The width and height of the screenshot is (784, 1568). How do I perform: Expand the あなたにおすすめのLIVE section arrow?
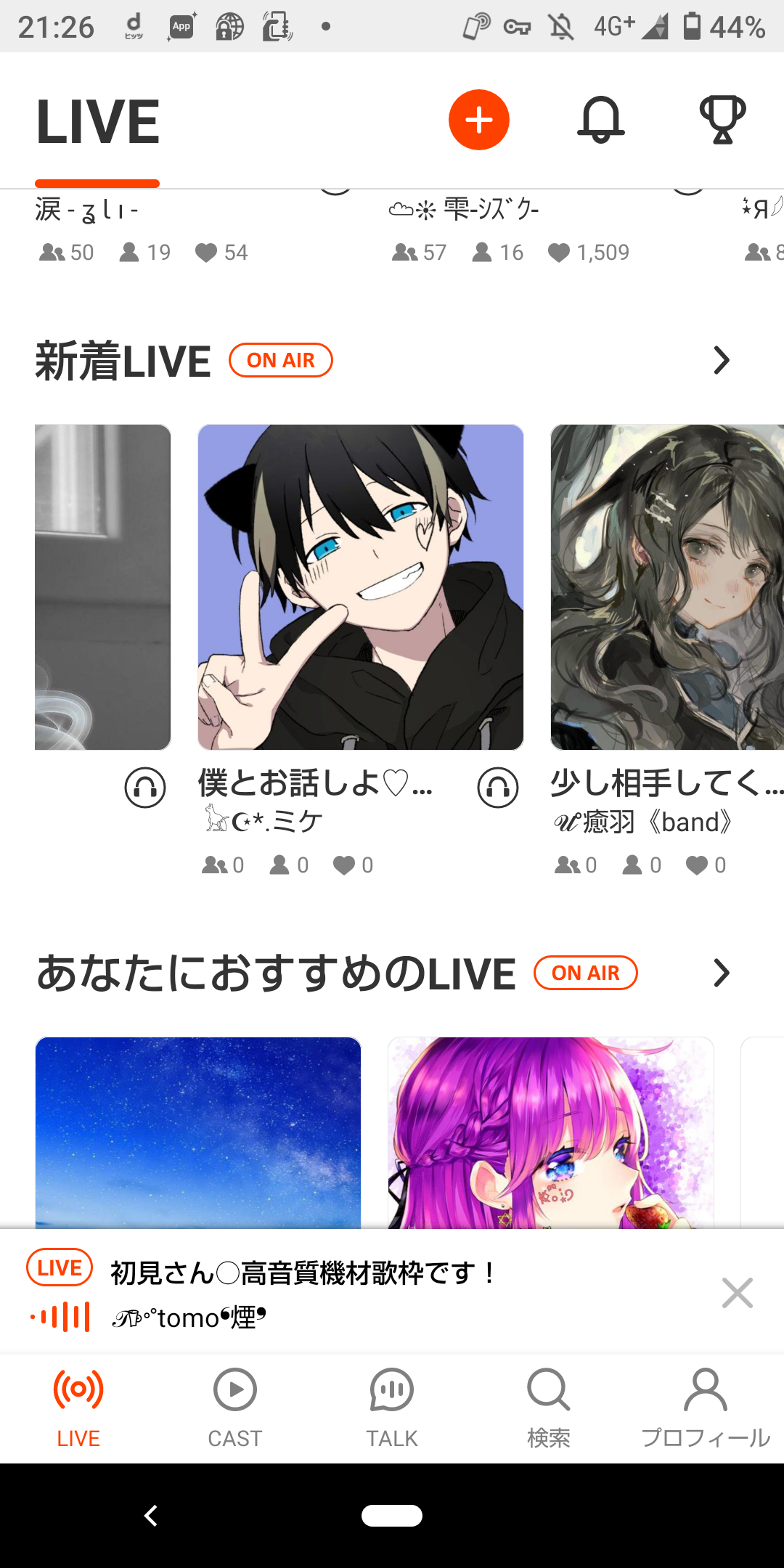coord(721,973)
